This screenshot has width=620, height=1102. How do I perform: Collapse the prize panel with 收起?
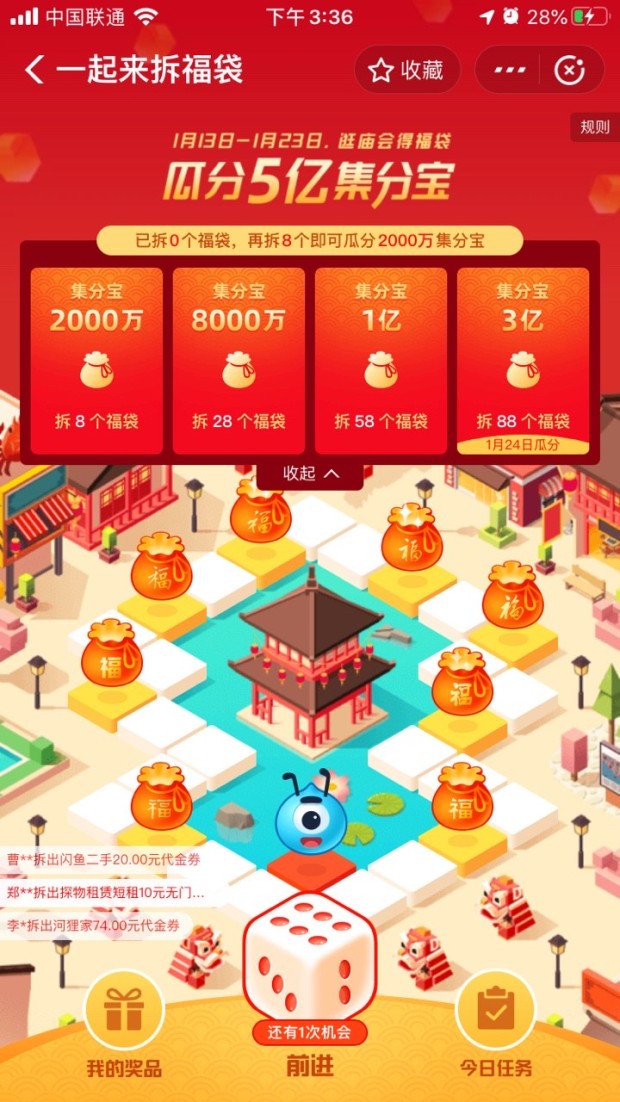[310, 473]
